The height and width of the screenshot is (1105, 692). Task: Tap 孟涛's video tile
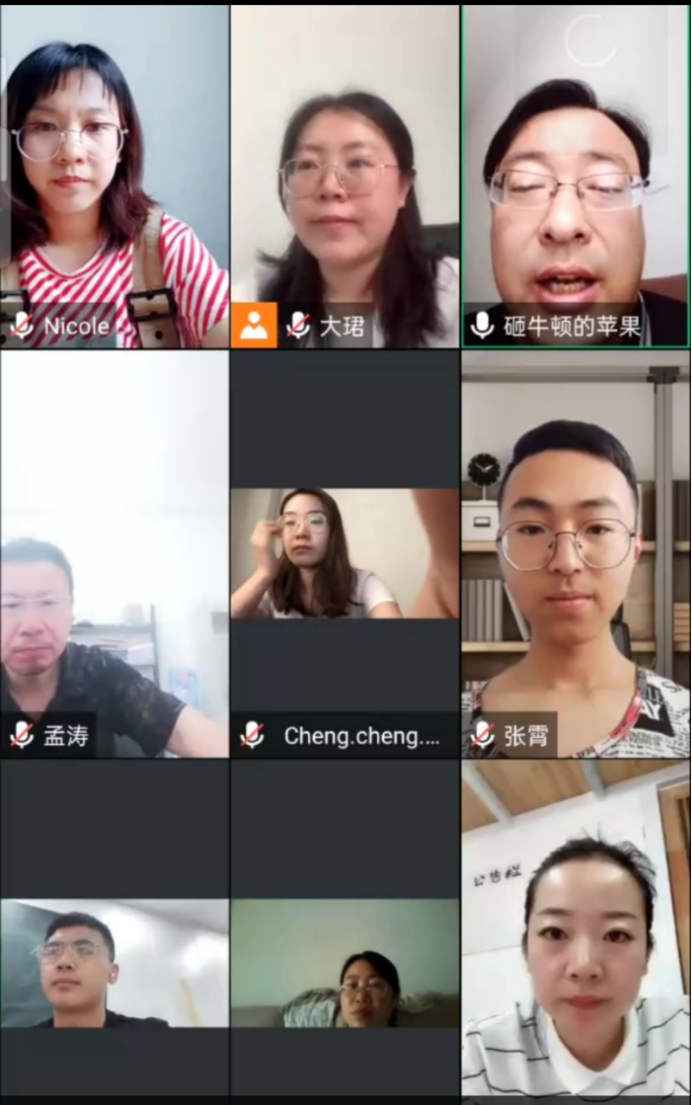pyautogui.click(x=114, y=553)
